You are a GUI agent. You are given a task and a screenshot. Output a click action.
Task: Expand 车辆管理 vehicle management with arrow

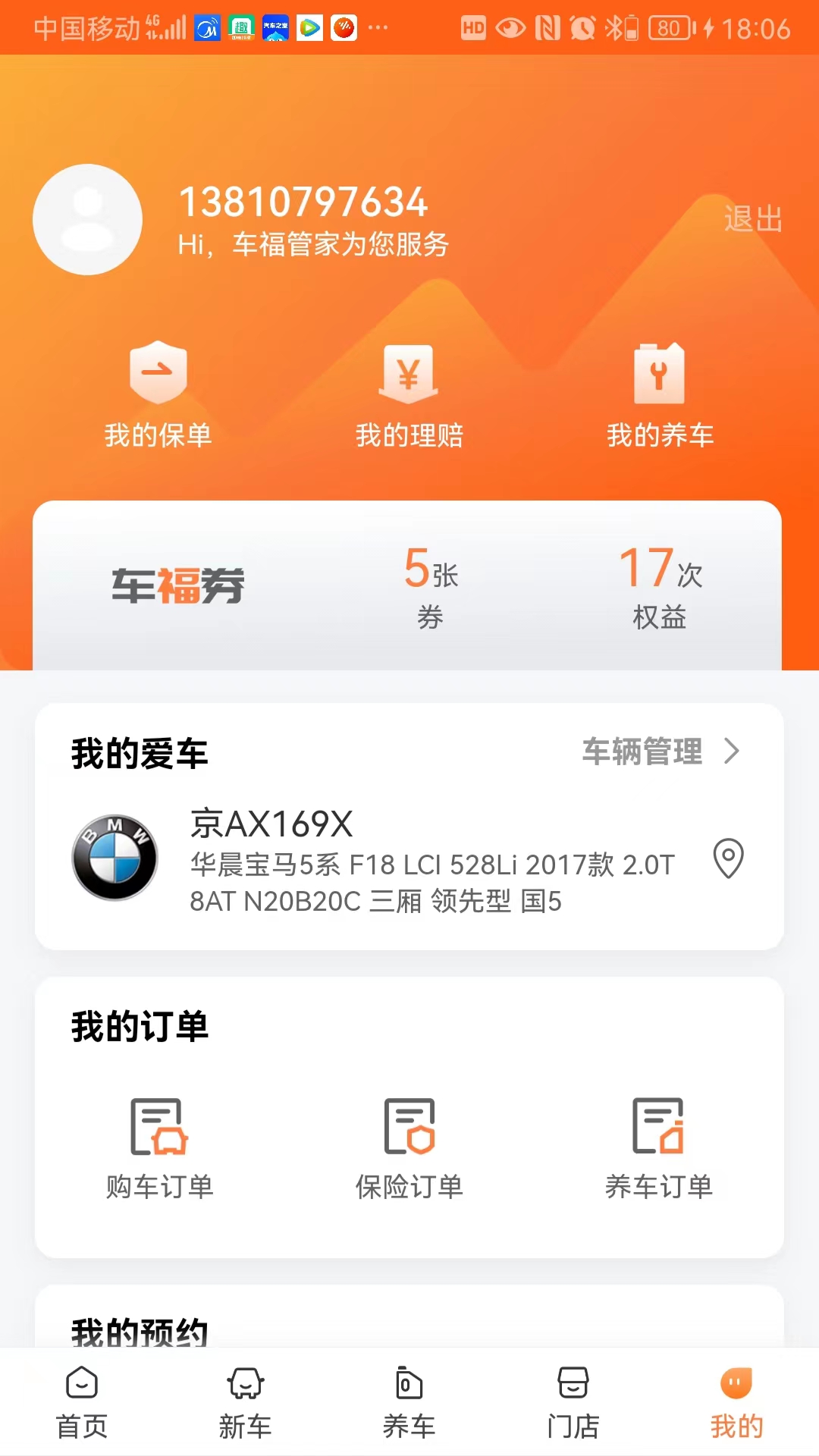(660, 752)
